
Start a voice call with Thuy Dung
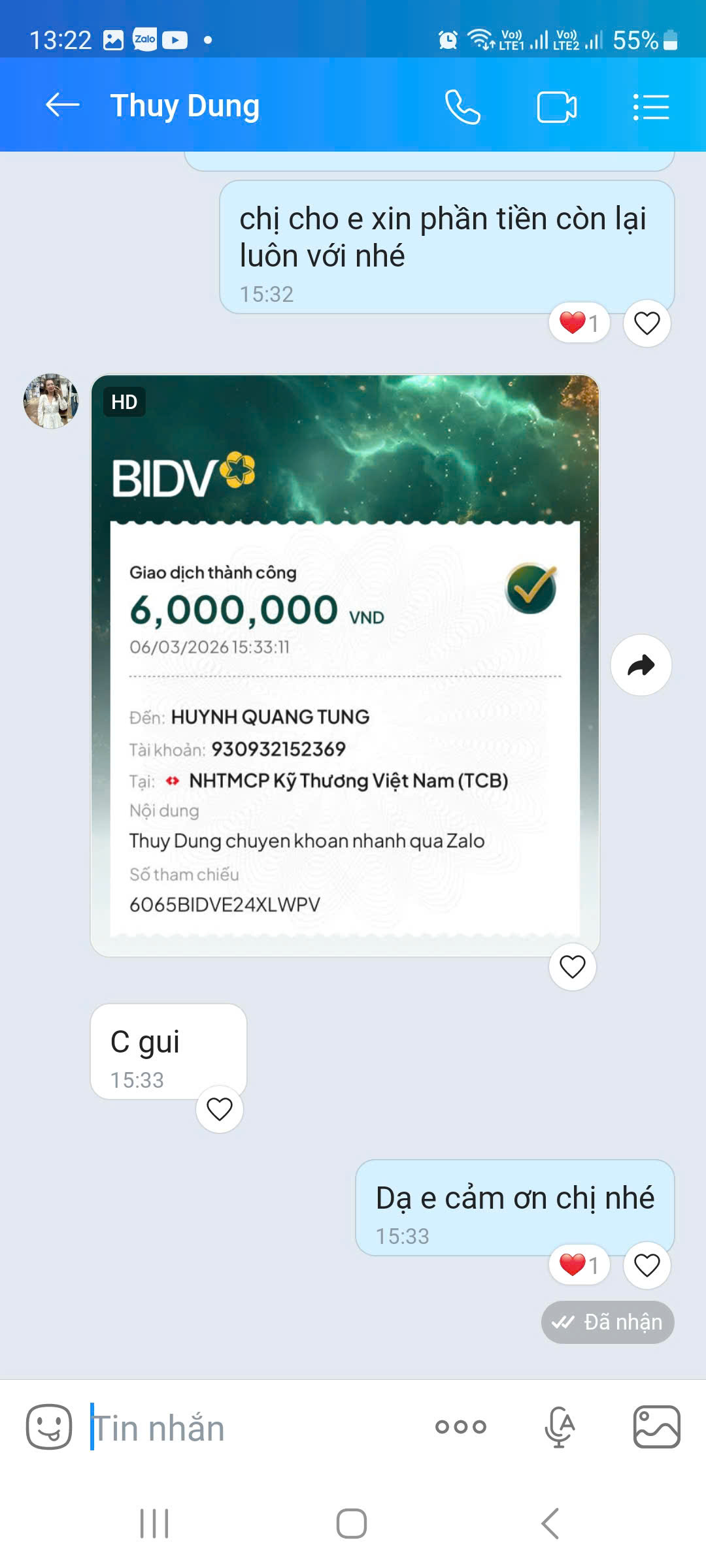[x=463, y=106]
